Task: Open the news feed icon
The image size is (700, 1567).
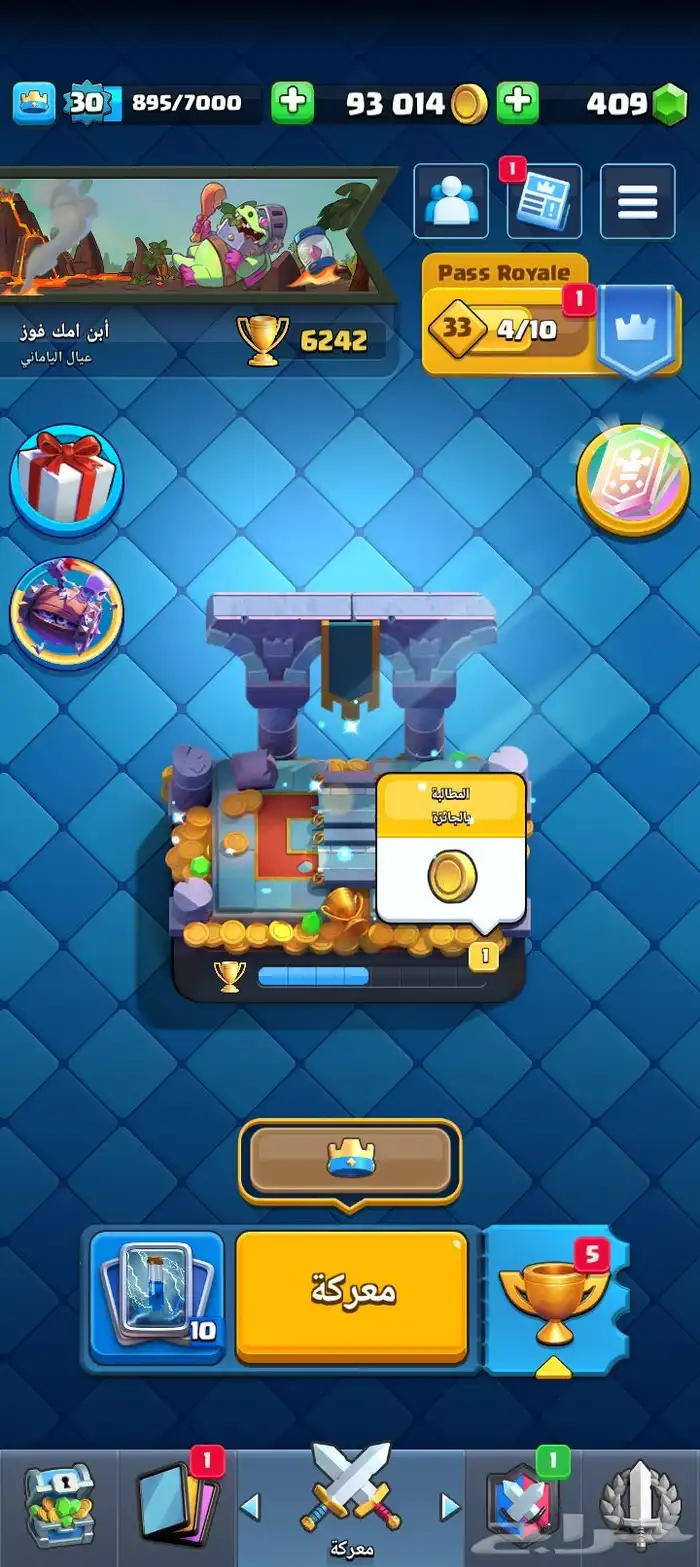Action: pyautogui.click(x=544, y=201)
